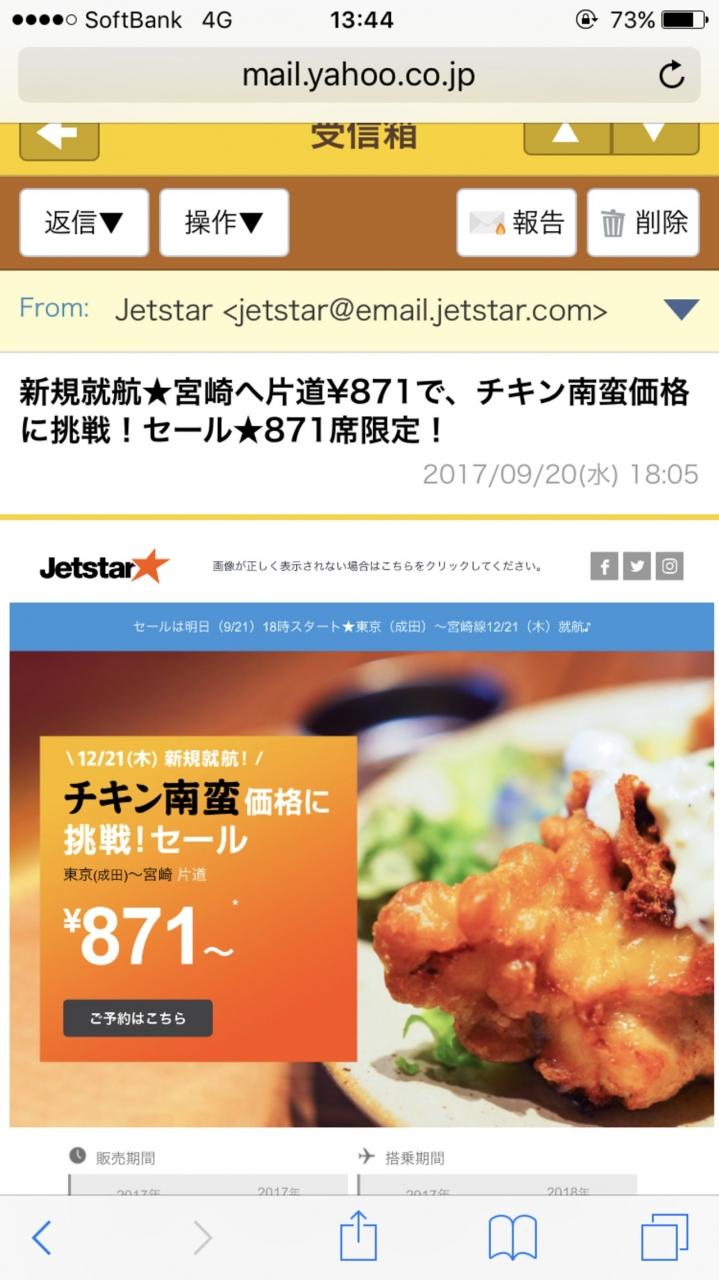Reload the page in the address bar
Viewport: 719px width, 1280px height.
[x=671, y=75]
